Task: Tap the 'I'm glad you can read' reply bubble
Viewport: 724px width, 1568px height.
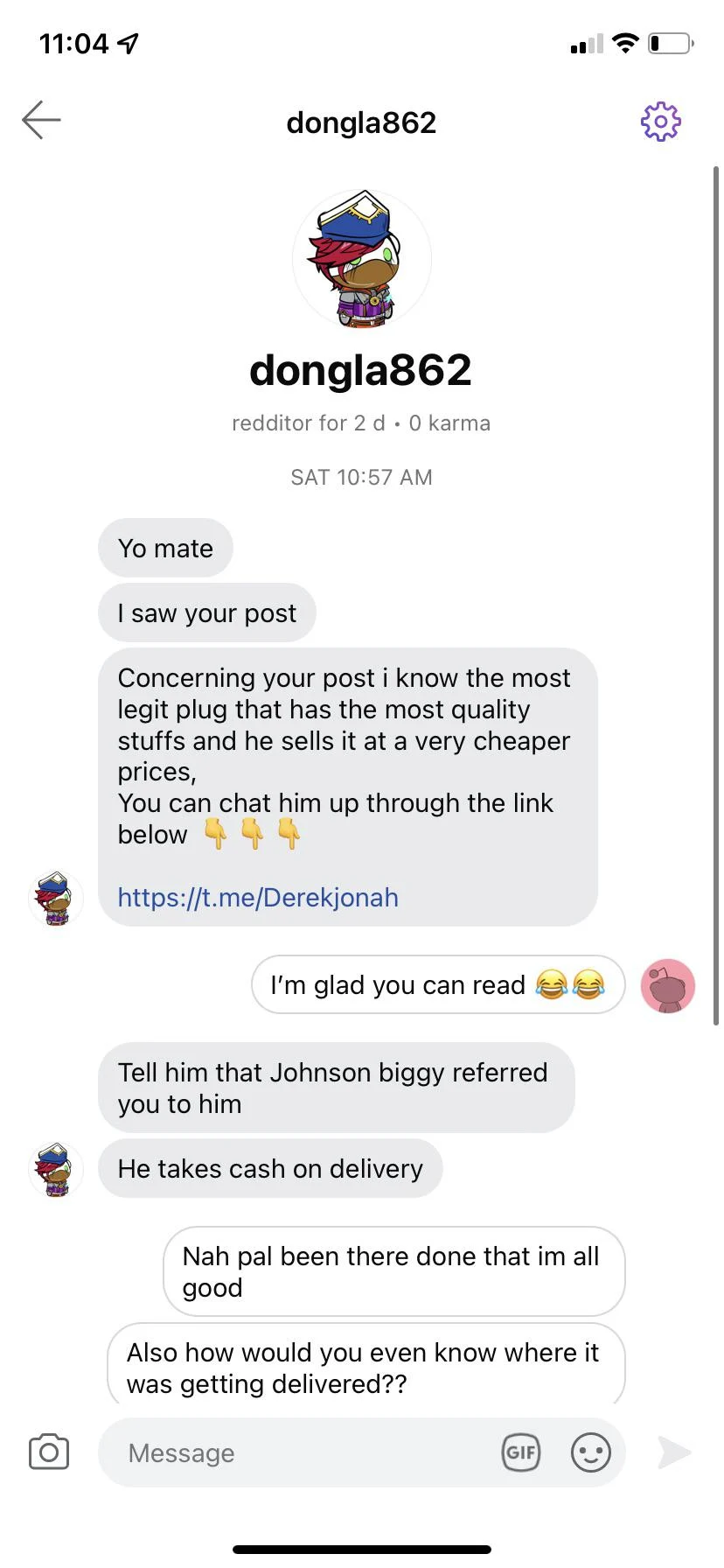Action: (437, 985)
